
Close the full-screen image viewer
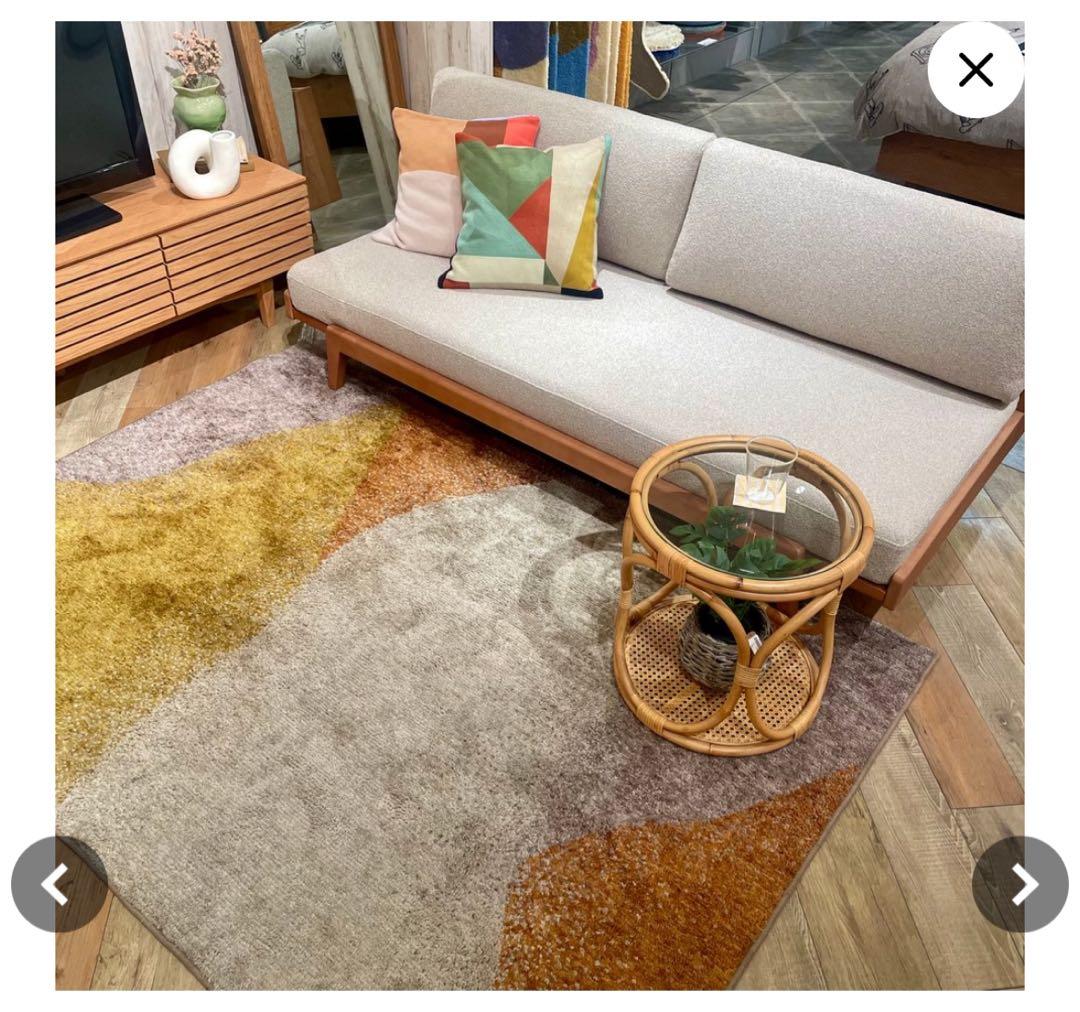pos(975,70)
